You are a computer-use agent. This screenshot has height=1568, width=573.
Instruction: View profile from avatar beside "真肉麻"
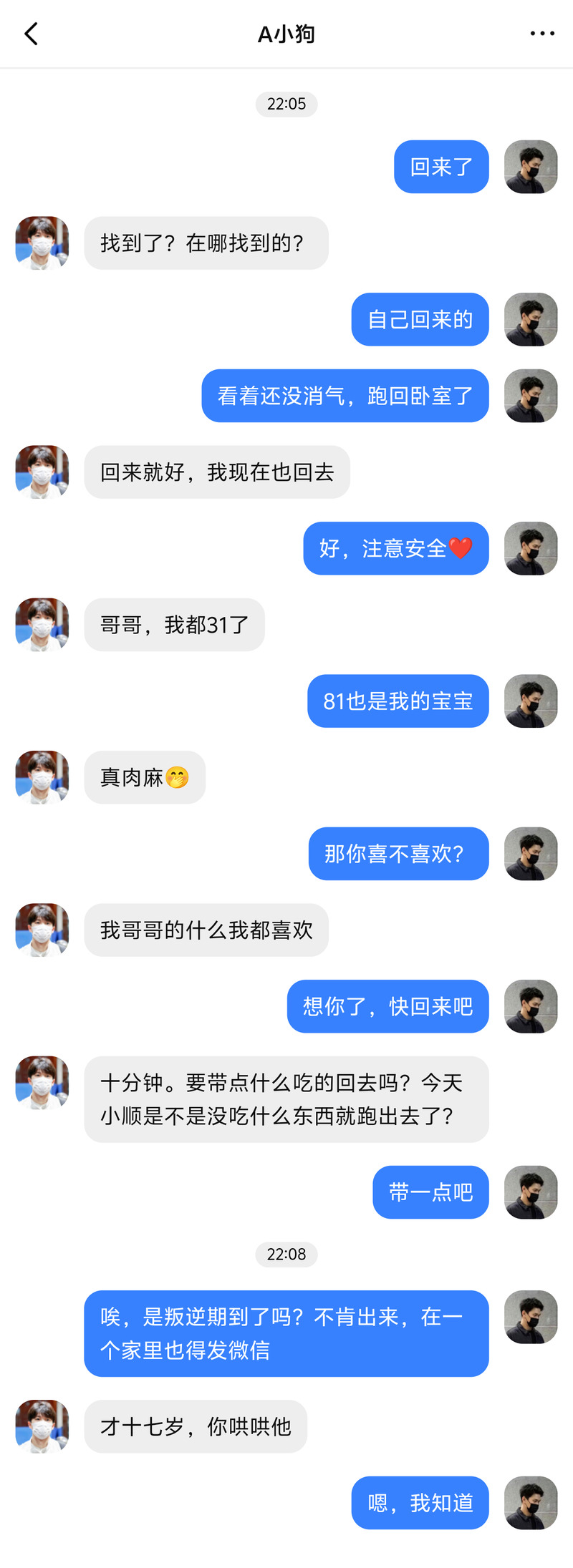coord(42,777)
